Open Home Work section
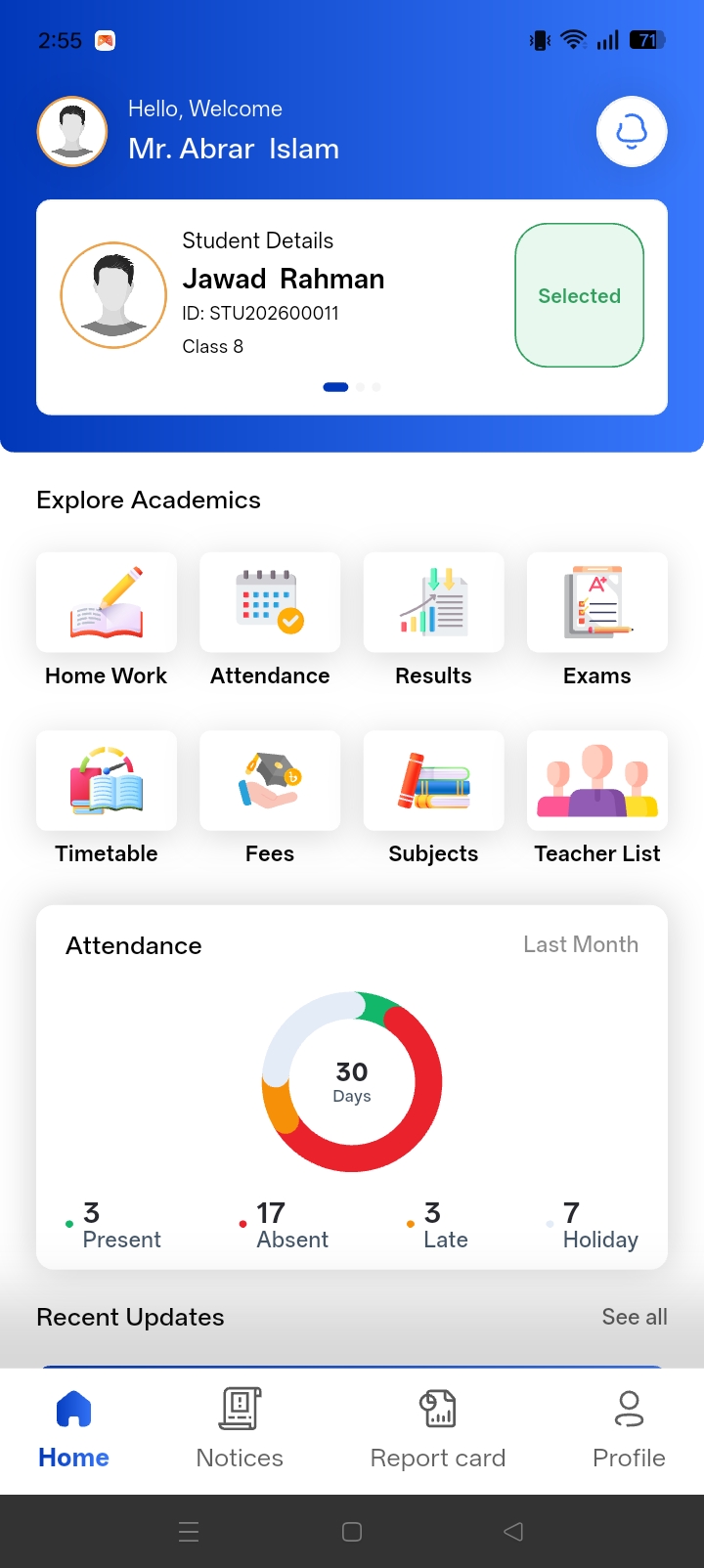Viewport: 704px width, 1568px height. 107,621
